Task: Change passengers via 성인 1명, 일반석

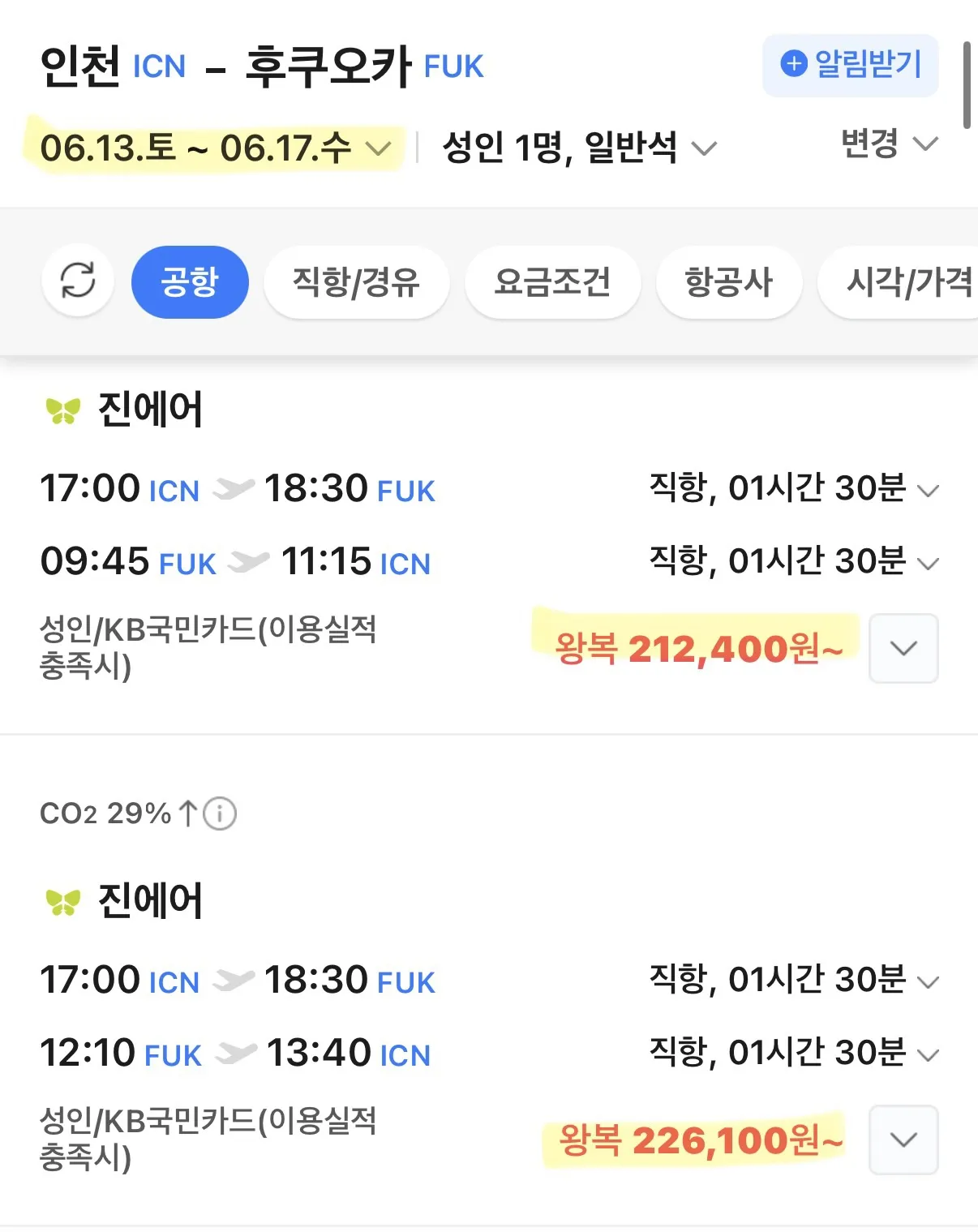Action: [578, 148]
